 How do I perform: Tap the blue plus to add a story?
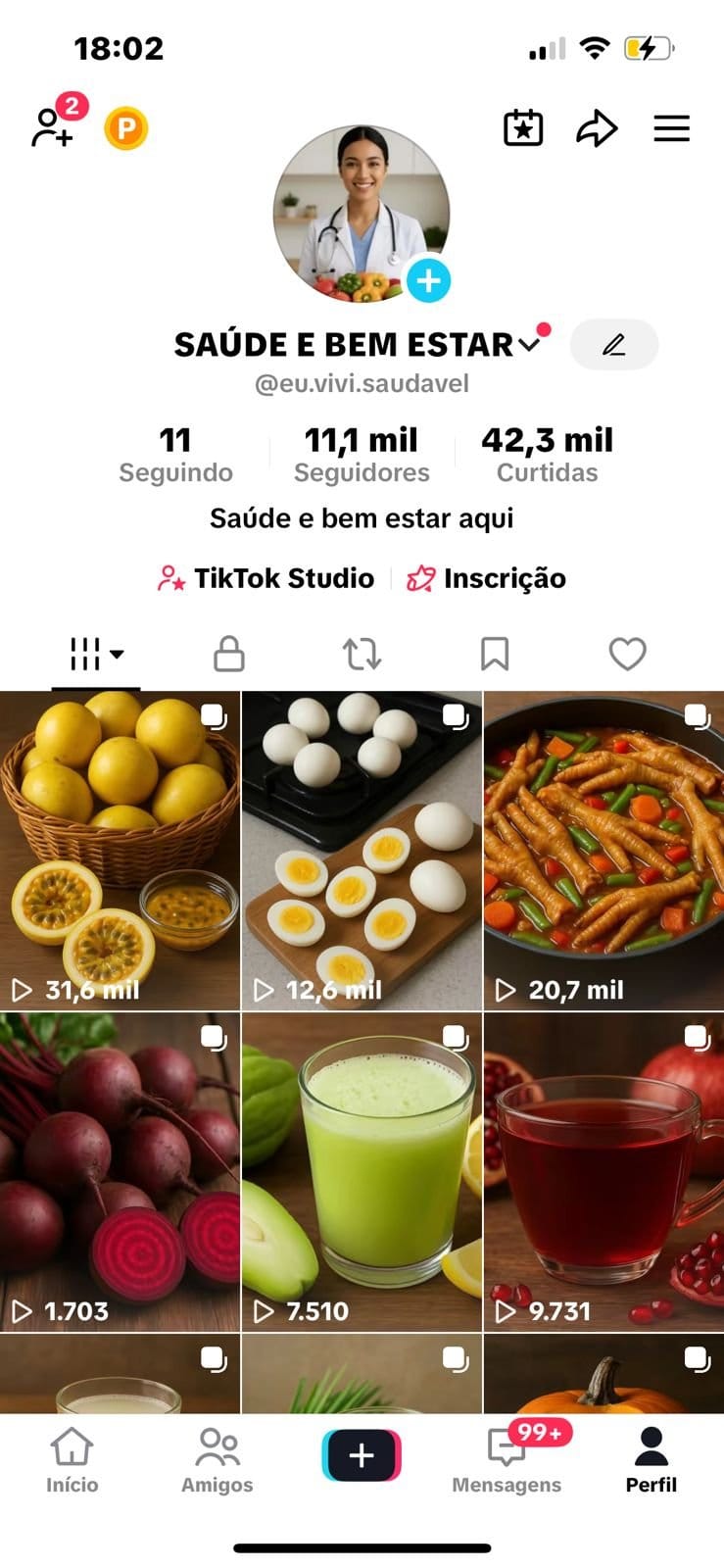click(427, 280)
